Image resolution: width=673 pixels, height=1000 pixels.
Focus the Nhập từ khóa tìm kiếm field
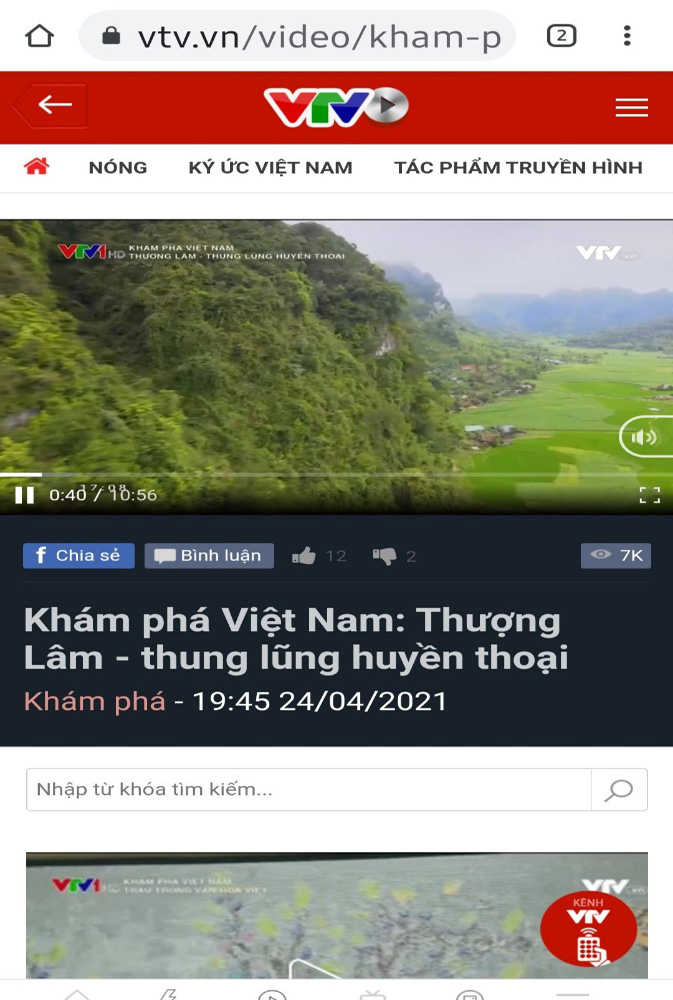tap(308, 790)
